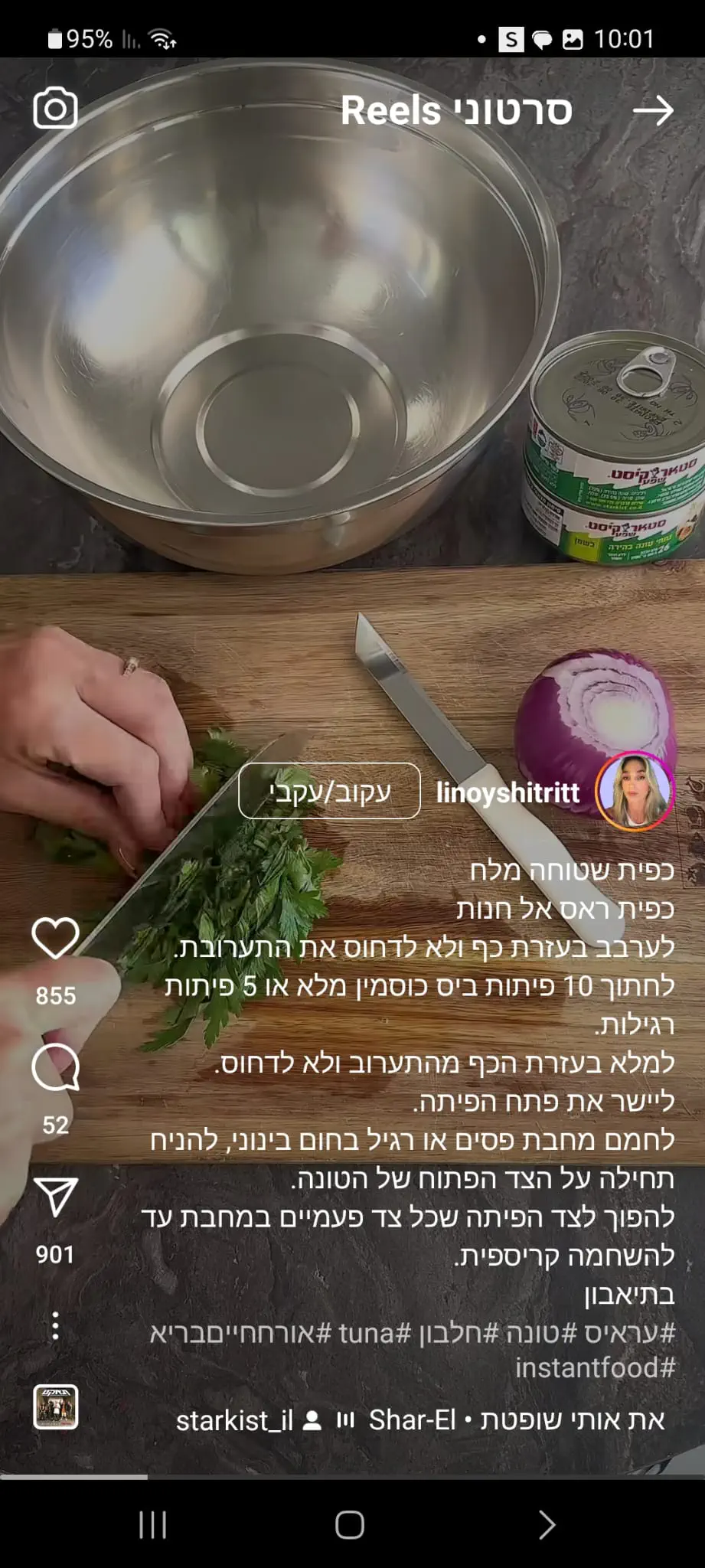Open linoyshitritt's profile picture
The height and width of the screenshot is (1568, 705).
634,792
